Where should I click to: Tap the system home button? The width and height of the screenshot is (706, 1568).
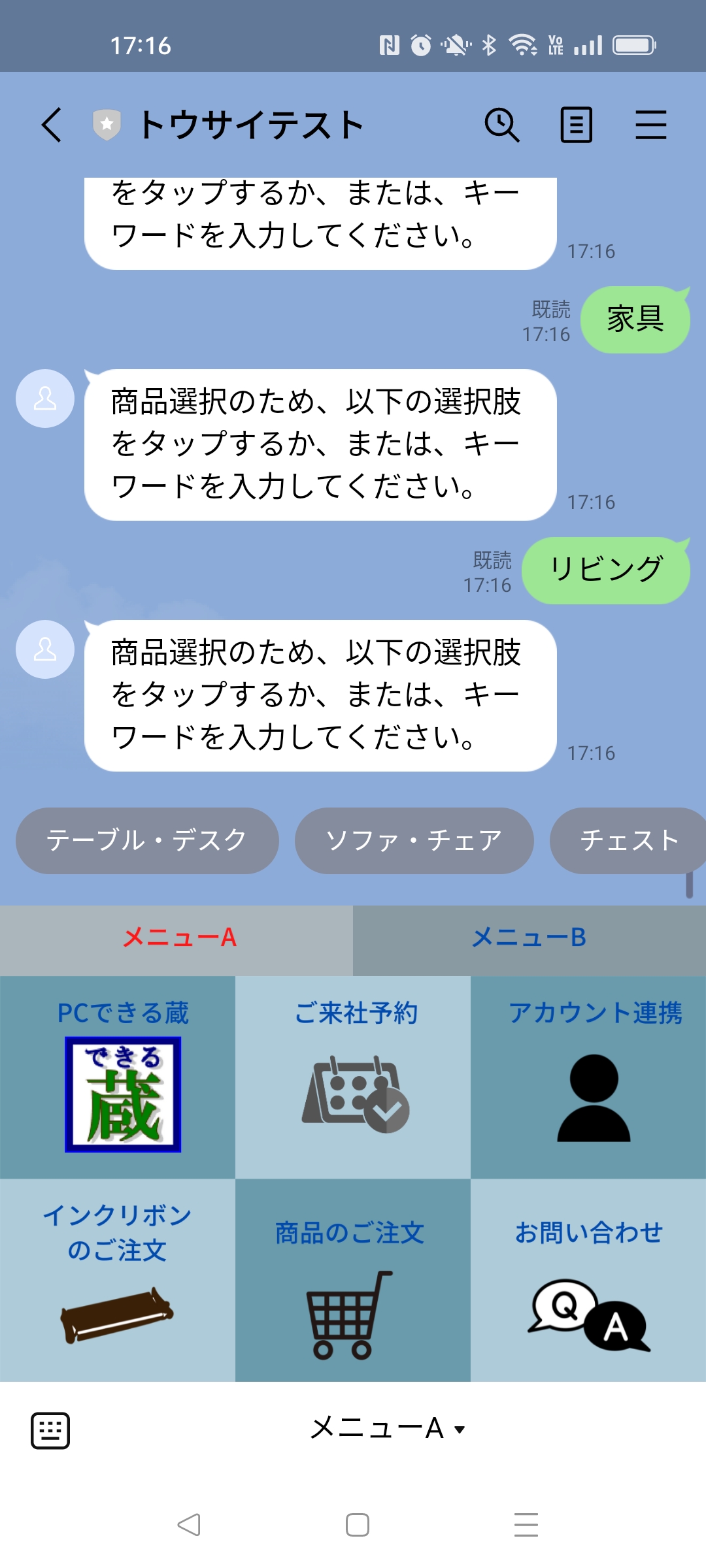357,1525
